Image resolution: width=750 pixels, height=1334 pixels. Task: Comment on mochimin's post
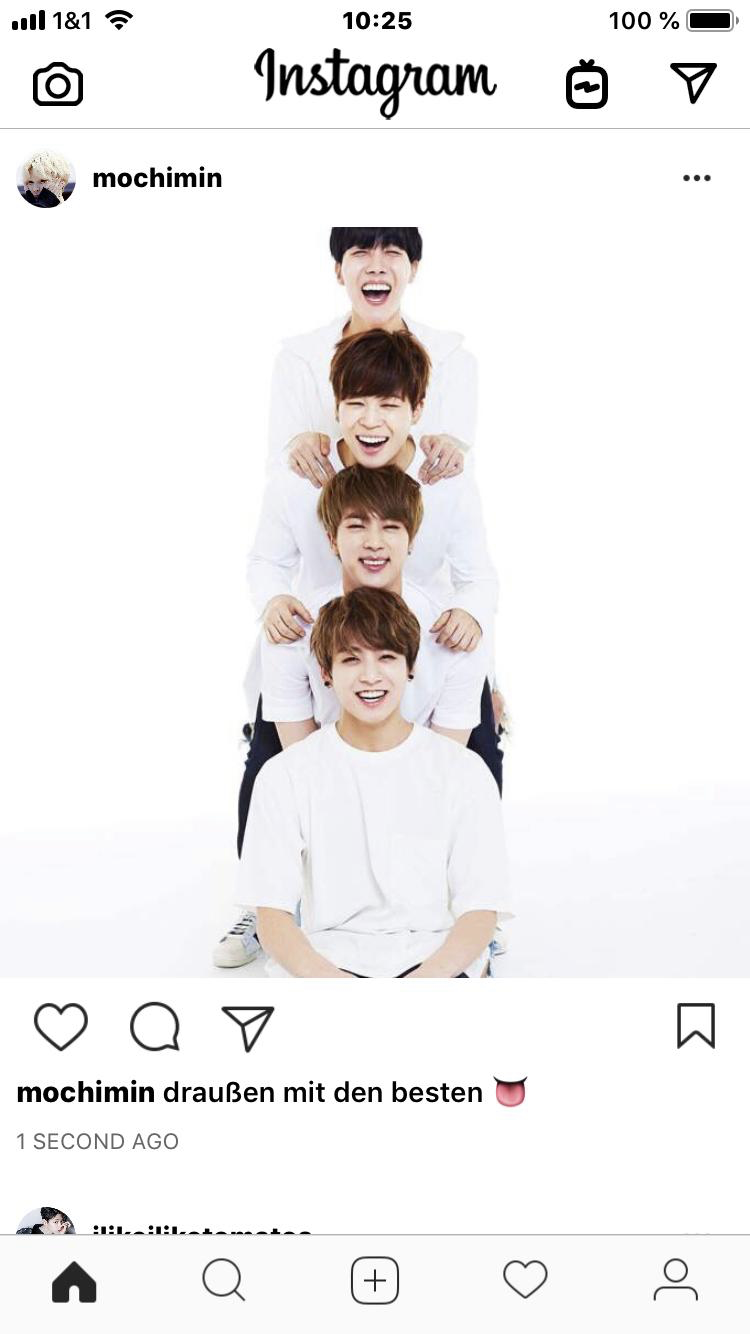155,1026
